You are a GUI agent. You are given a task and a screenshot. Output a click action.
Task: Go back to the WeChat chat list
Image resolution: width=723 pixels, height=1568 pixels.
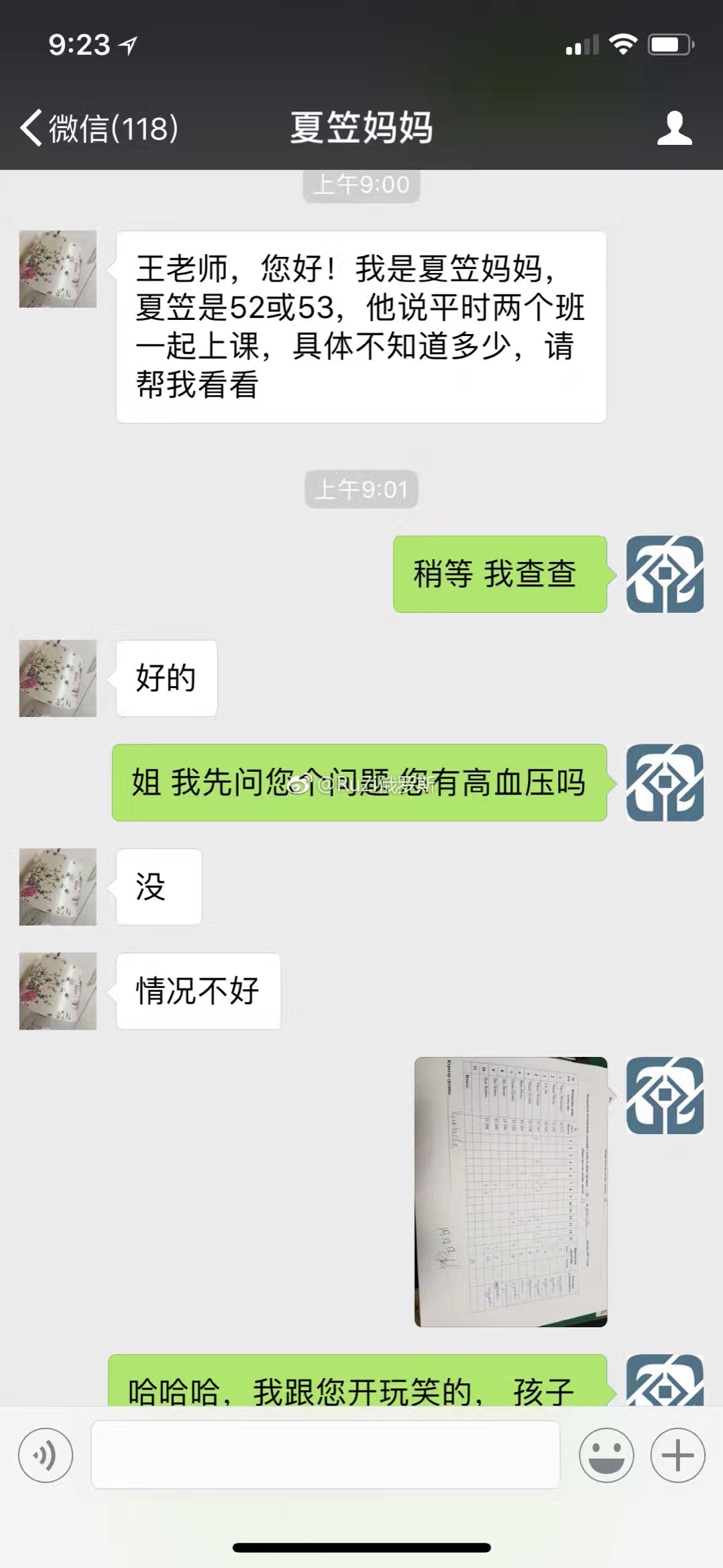coord(99,128)
